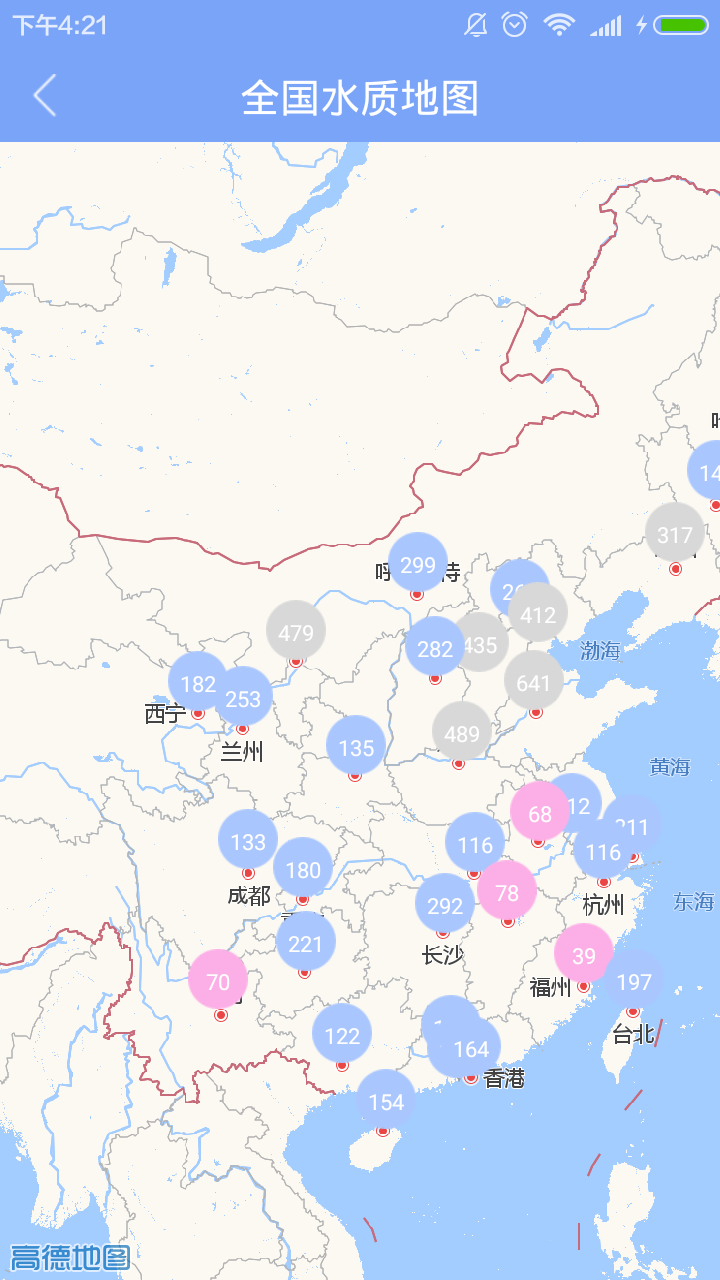The image size is (720, 1280).
Task: Tap the 122 marker
Action: point(341,1035)
